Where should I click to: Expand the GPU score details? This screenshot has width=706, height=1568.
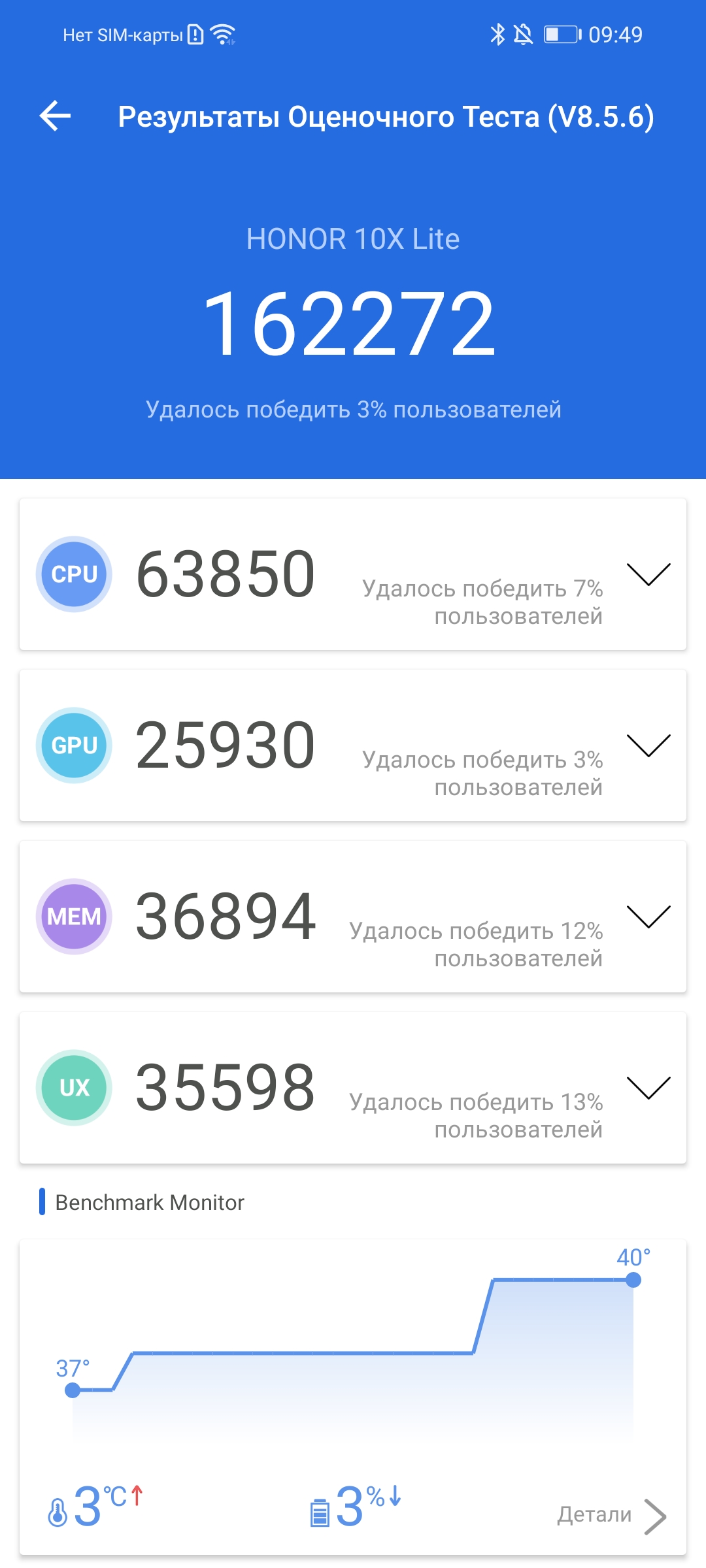(648, 745)
